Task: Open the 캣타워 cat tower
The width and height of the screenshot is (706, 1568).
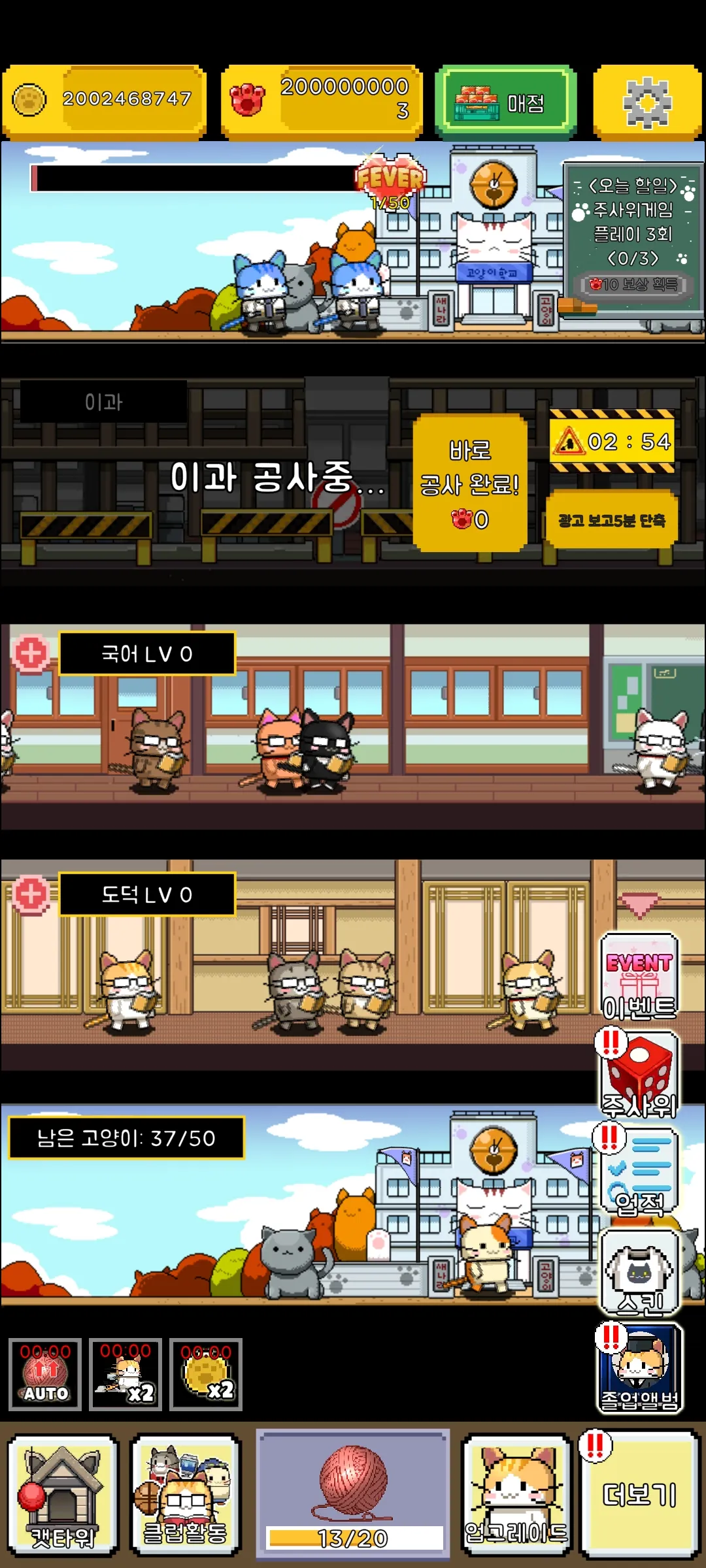Action: [63, 1495]
